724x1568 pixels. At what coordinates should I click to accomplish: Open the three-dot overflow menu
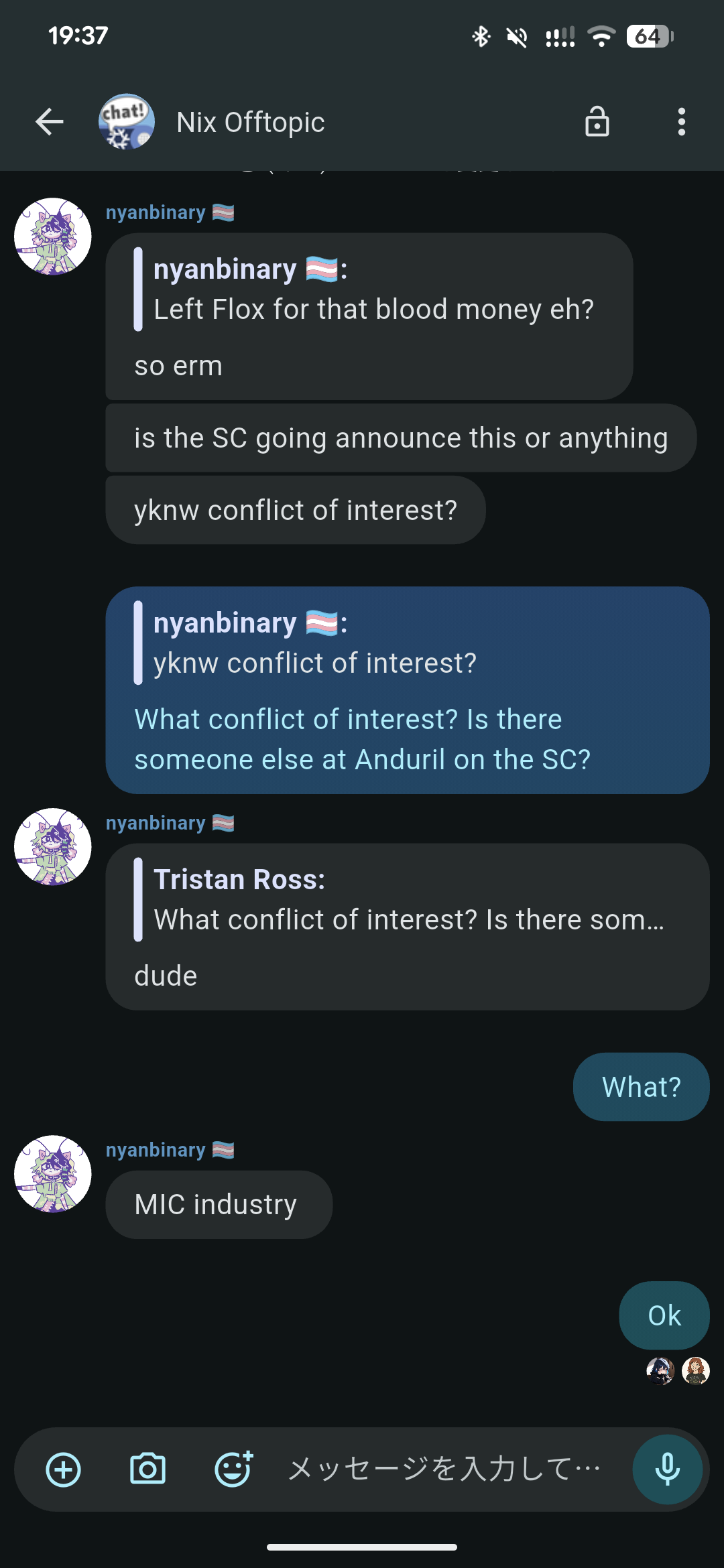coord(681,122)
